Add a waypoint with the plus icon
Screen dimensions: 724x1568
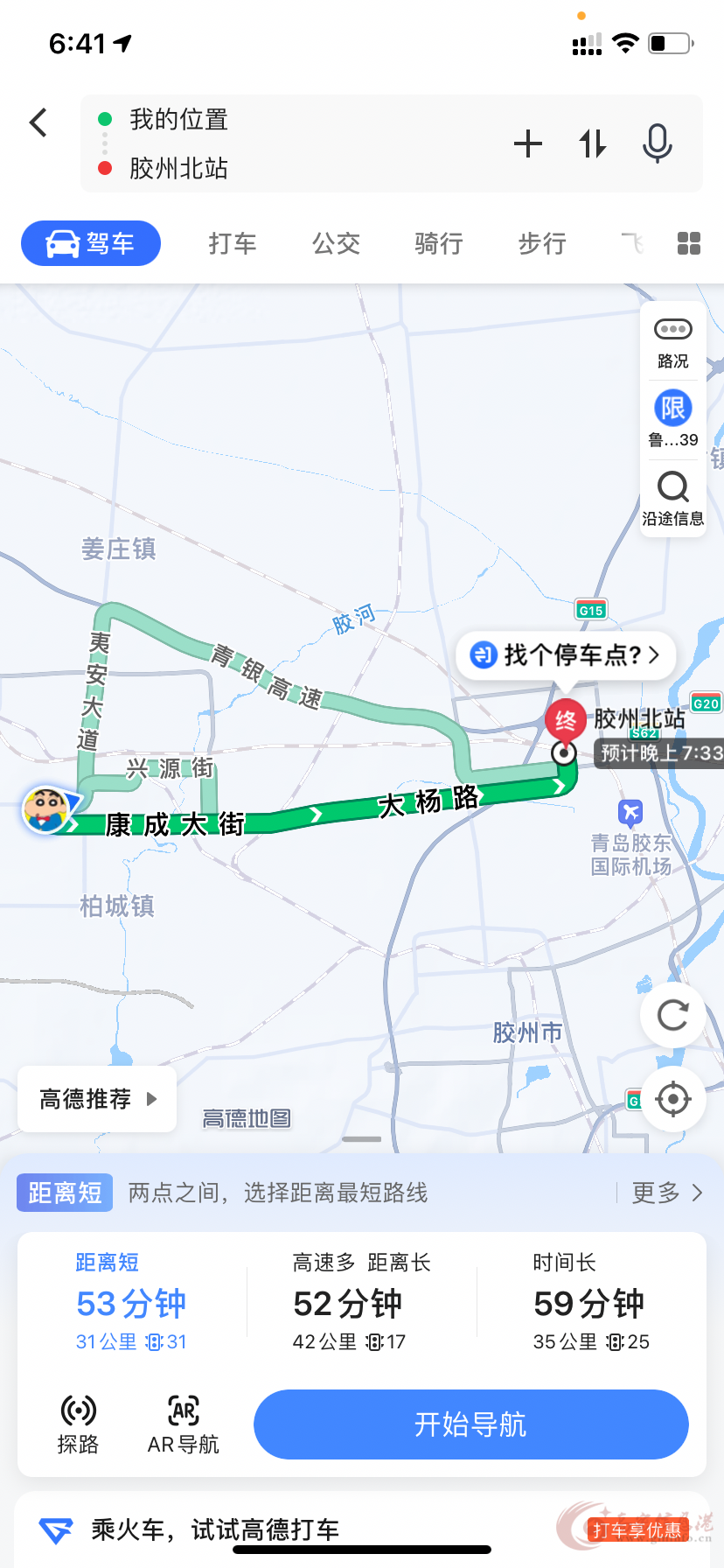(x=527, y=143)
